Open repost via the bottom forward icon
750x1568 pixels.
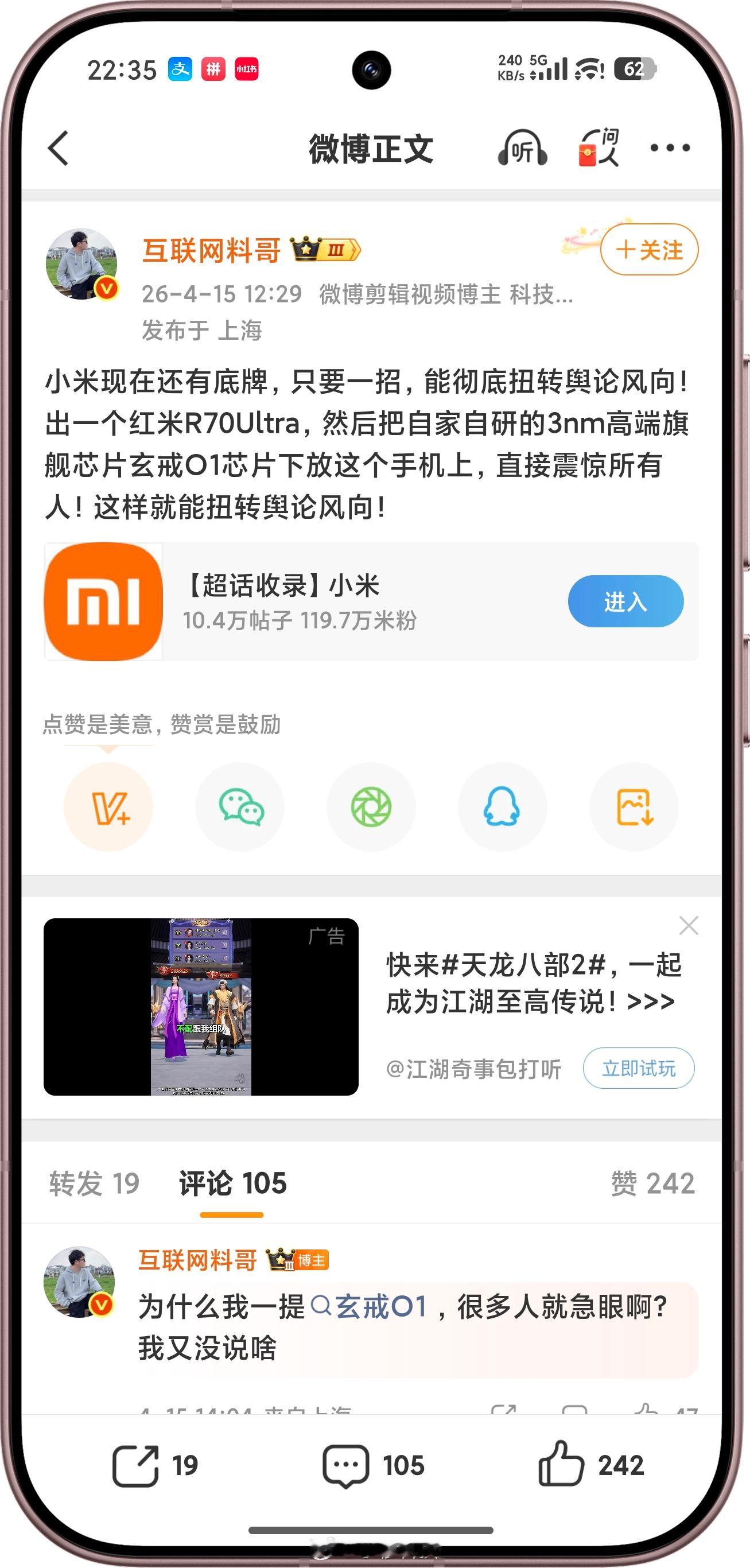(x=139, y=1465)
